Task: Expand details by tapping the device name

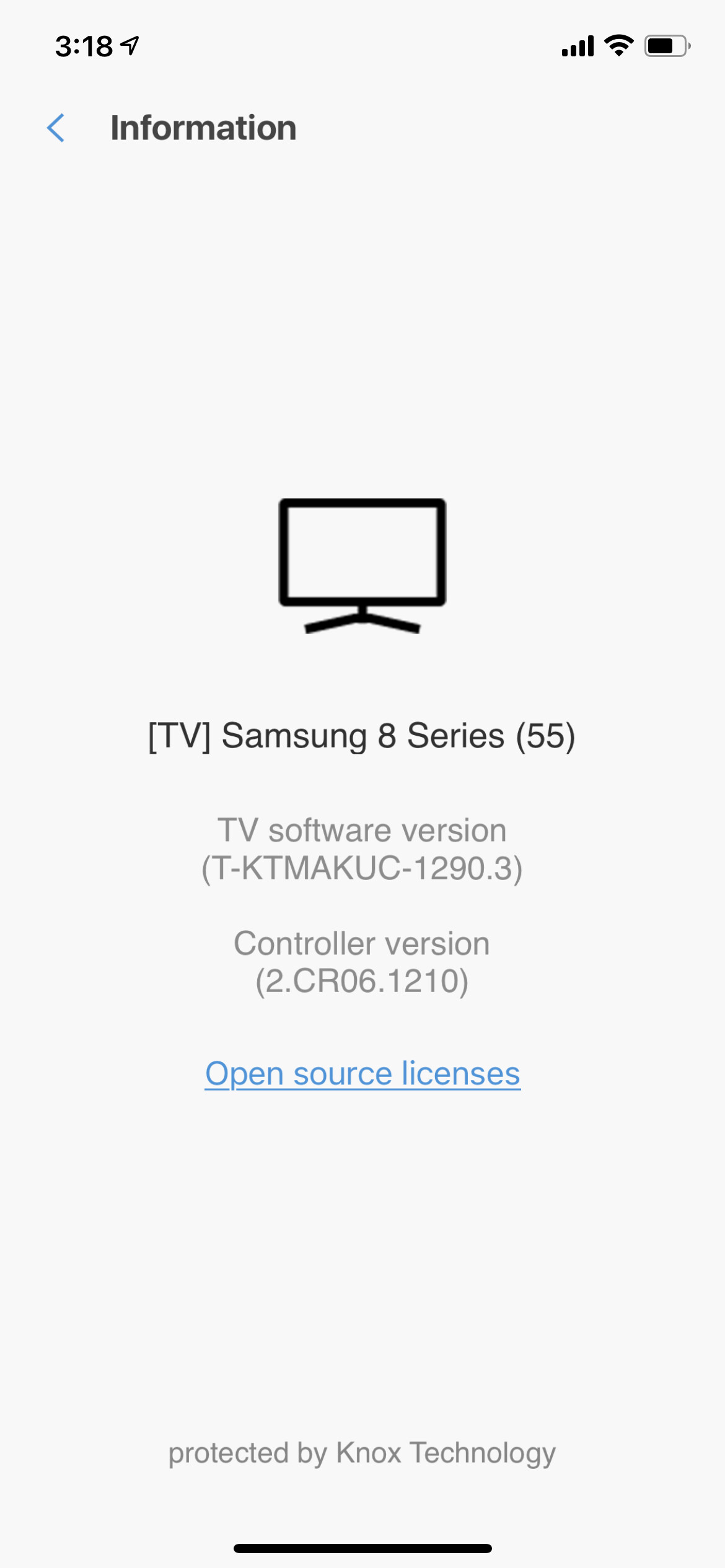Action: 362,736
